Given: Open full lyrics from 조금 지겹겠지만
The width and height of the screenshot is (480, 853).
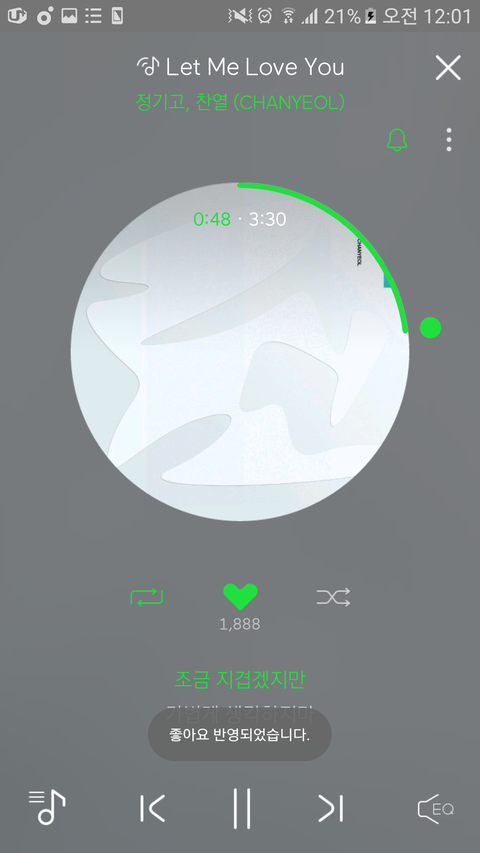Looking at the screenshot, I should pos(240,679).
